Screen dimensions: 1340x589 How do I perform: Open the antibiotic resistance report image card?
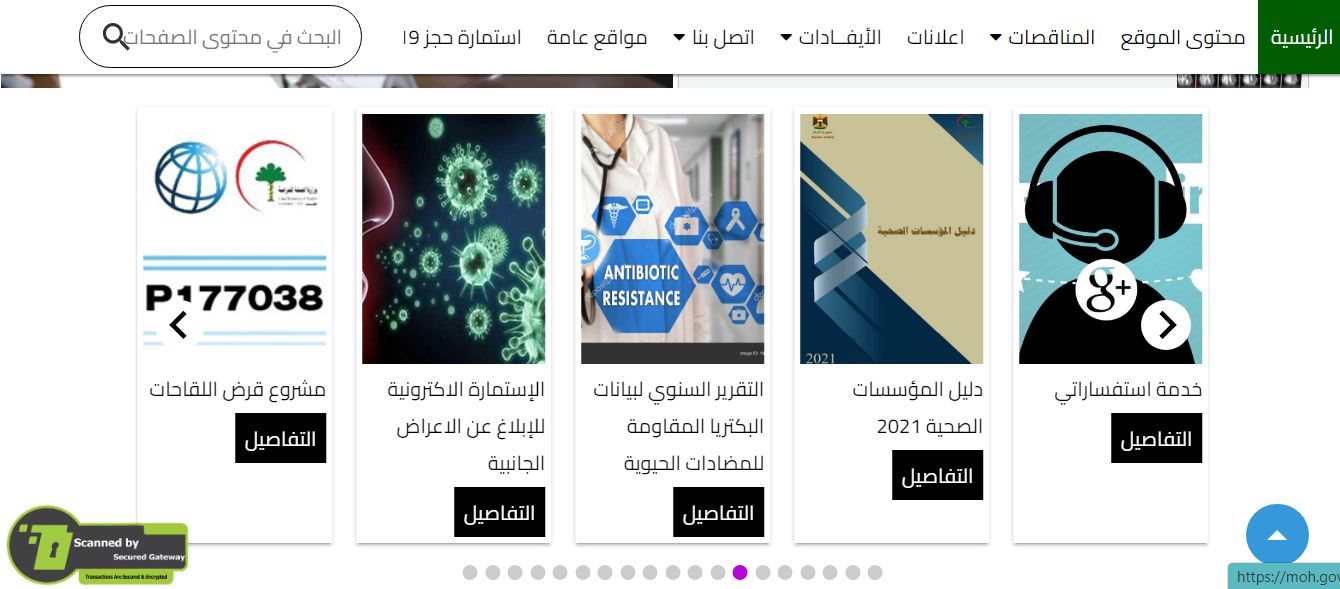click(x=672, y=239)
